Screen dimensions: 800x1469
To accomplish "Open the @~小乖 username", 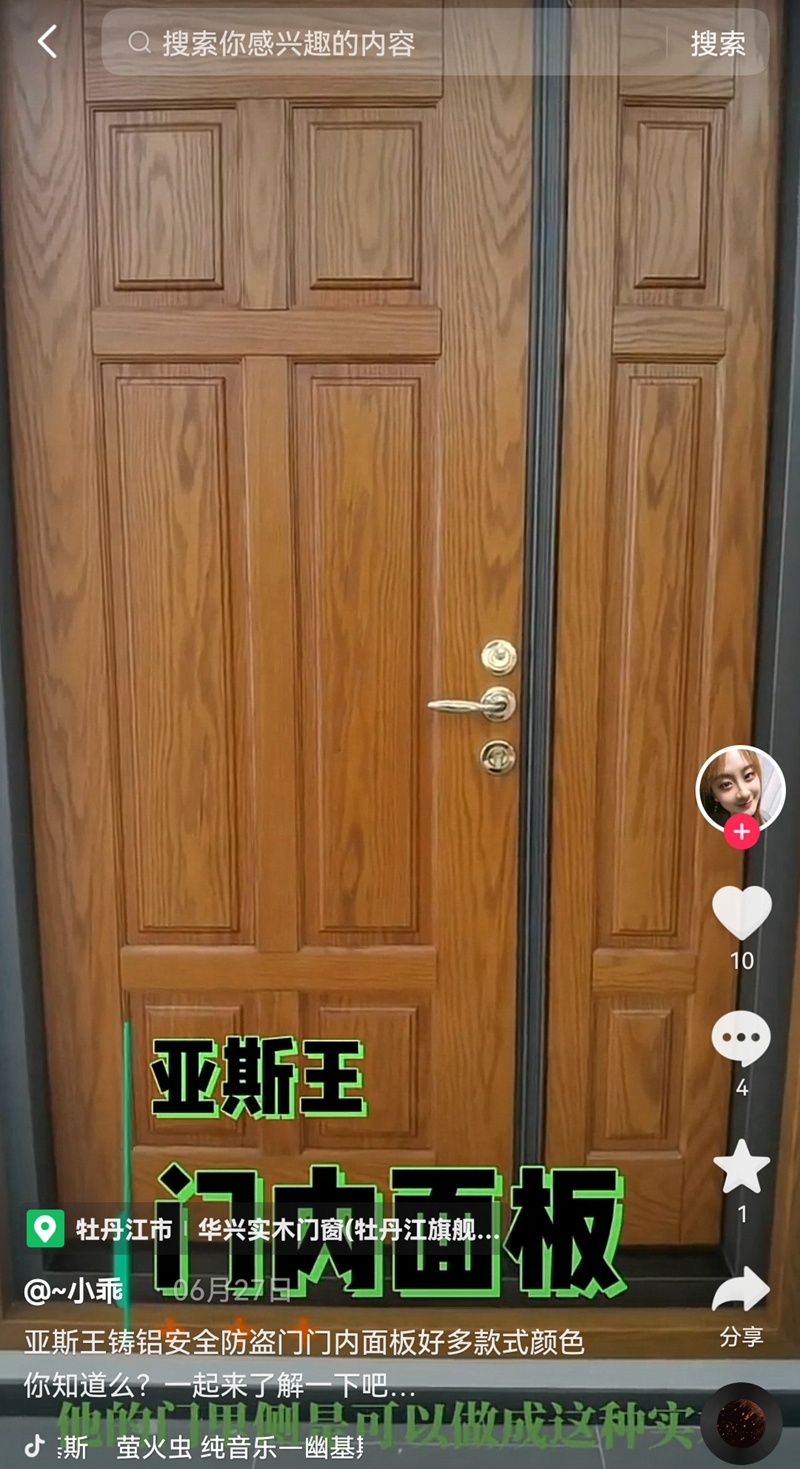I will click(x=74, y=1290).
